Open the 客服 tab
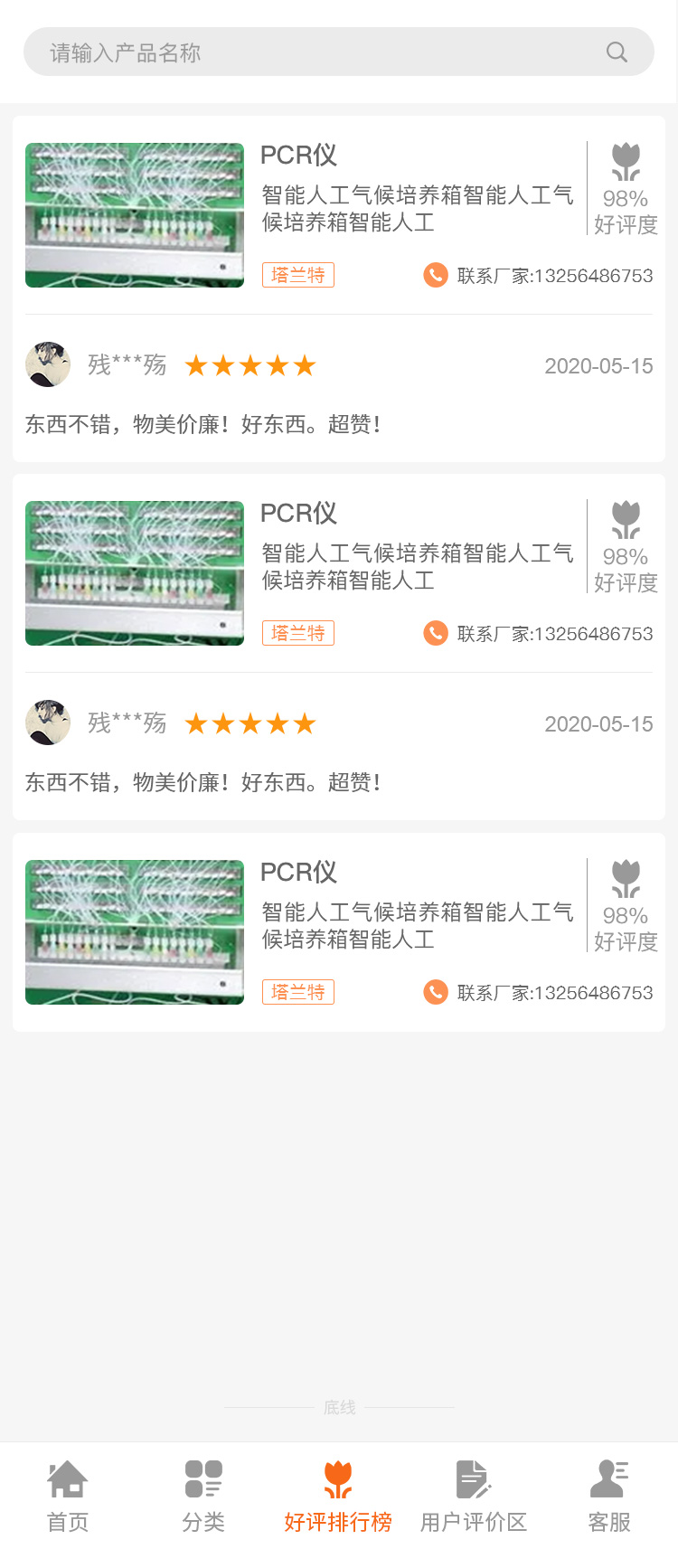678x1568 pixels. [609, 1497]
